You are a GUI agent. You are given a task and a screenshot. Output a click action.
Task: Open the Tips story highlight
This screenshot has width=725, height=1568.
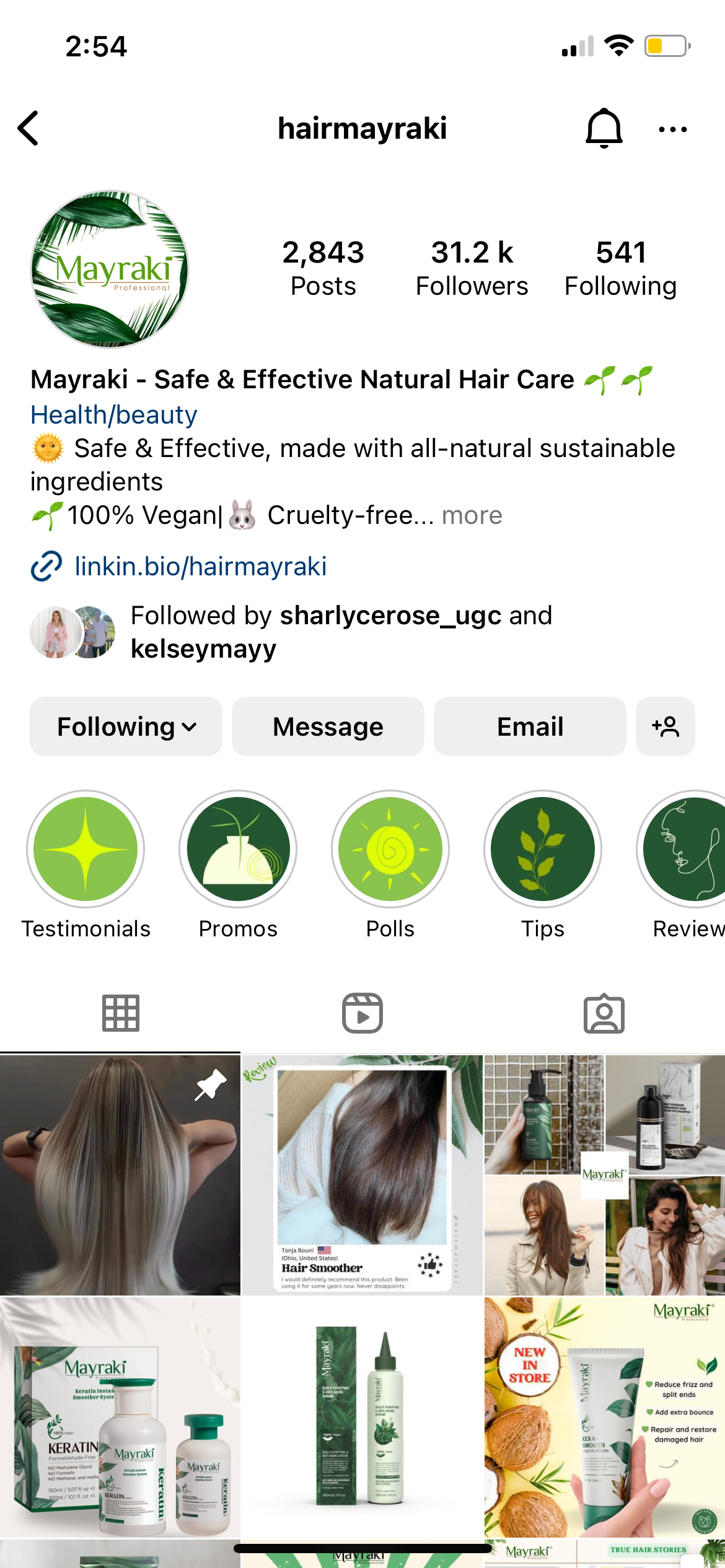click(x=543, y=849)
